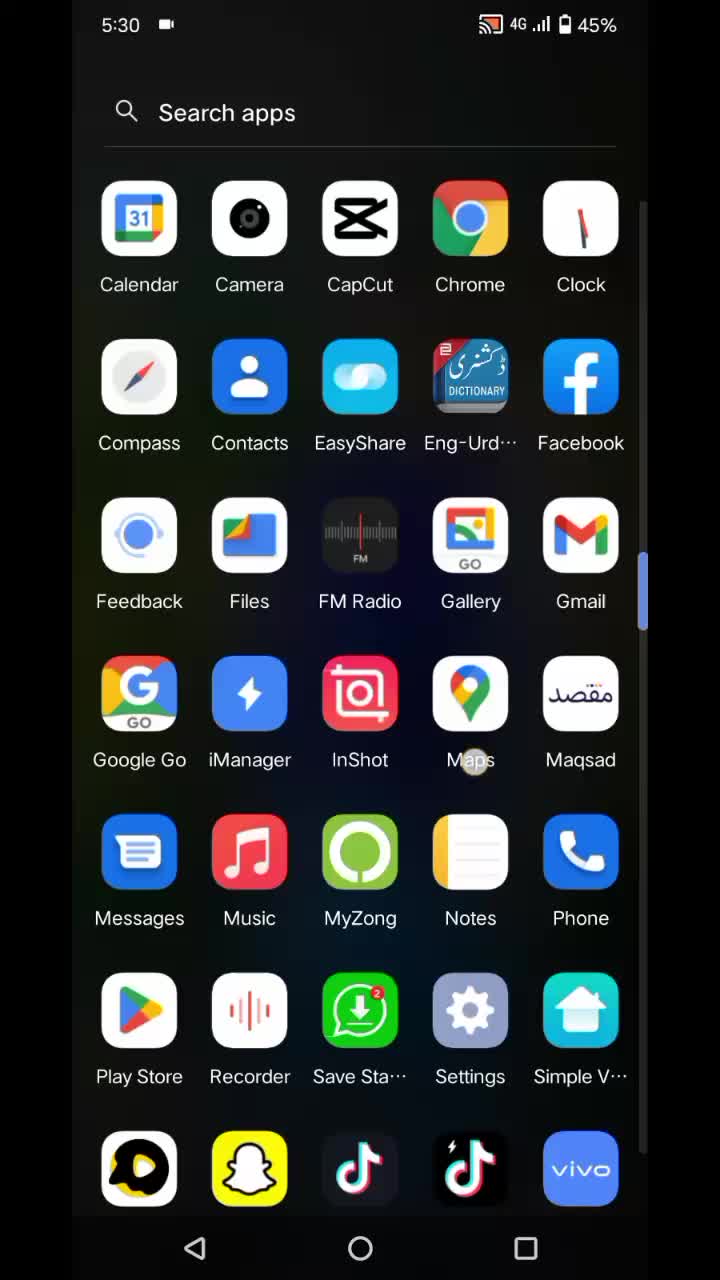Open Contacts
This screenshot has height=1280, width=720.
click(x=249, y=377)
